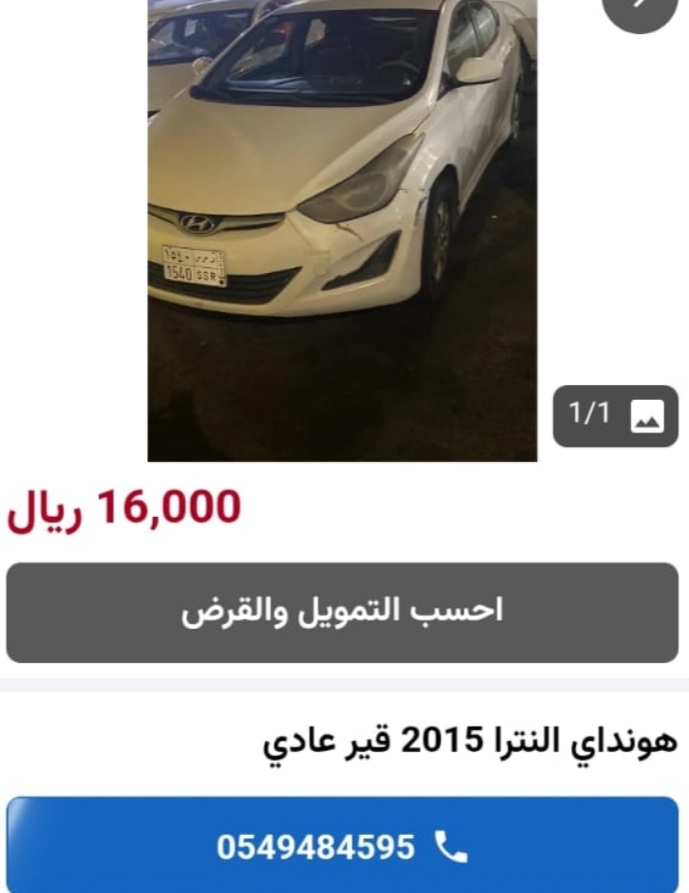Tap the finance and loan calculator button
Image resolution: width=689 pixels, height=893 pixels.
click(x=342, y=611)
